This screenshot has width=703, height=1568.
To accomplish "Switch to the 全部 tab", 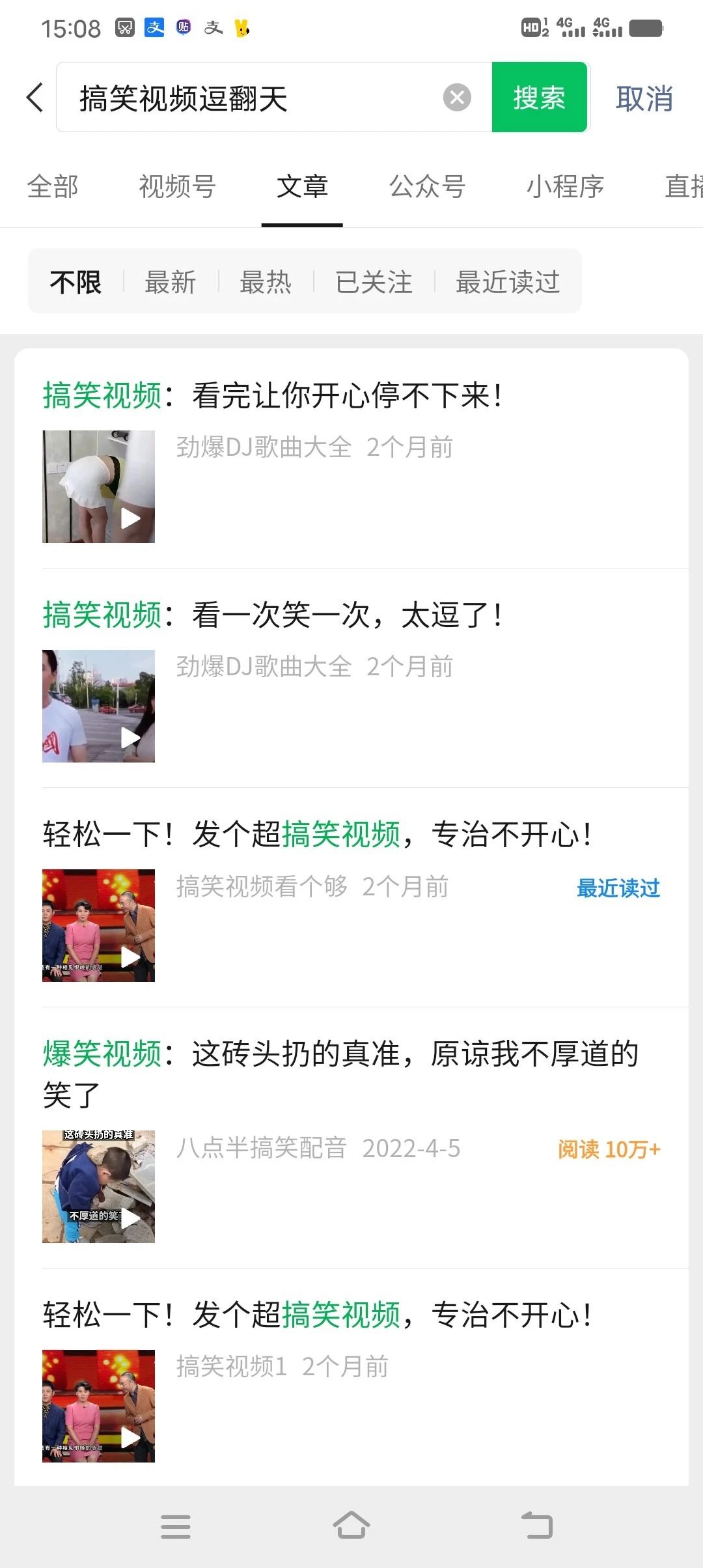I will pos(53,187).
